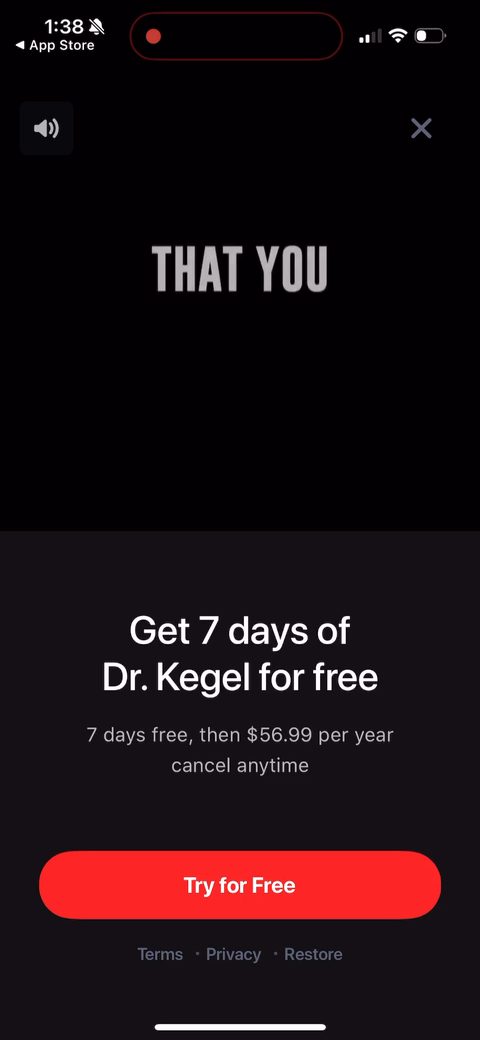Tap Restore to recover purchases
The width and height of the screenshot is (480, 1040).
click(313, 954)
